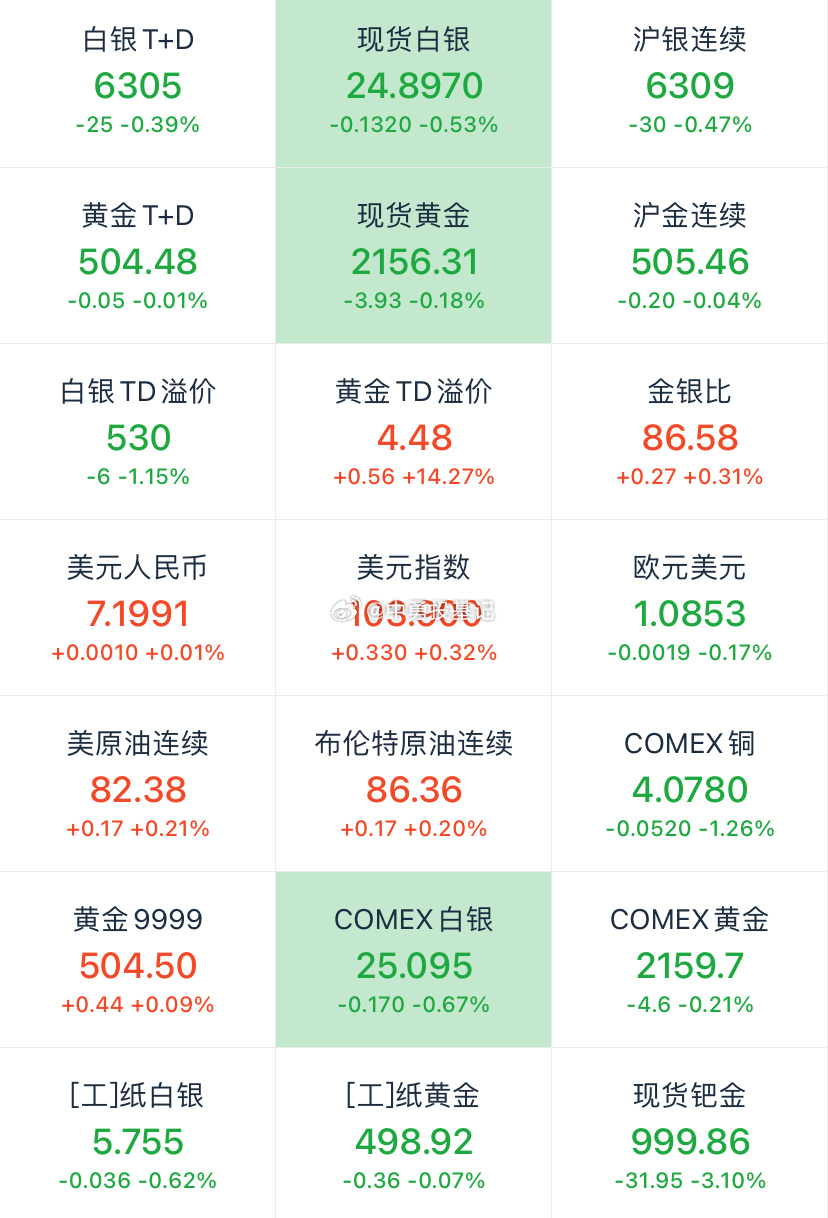
Task: Select the 现货白银 quote
Action: tap(414, 83)
